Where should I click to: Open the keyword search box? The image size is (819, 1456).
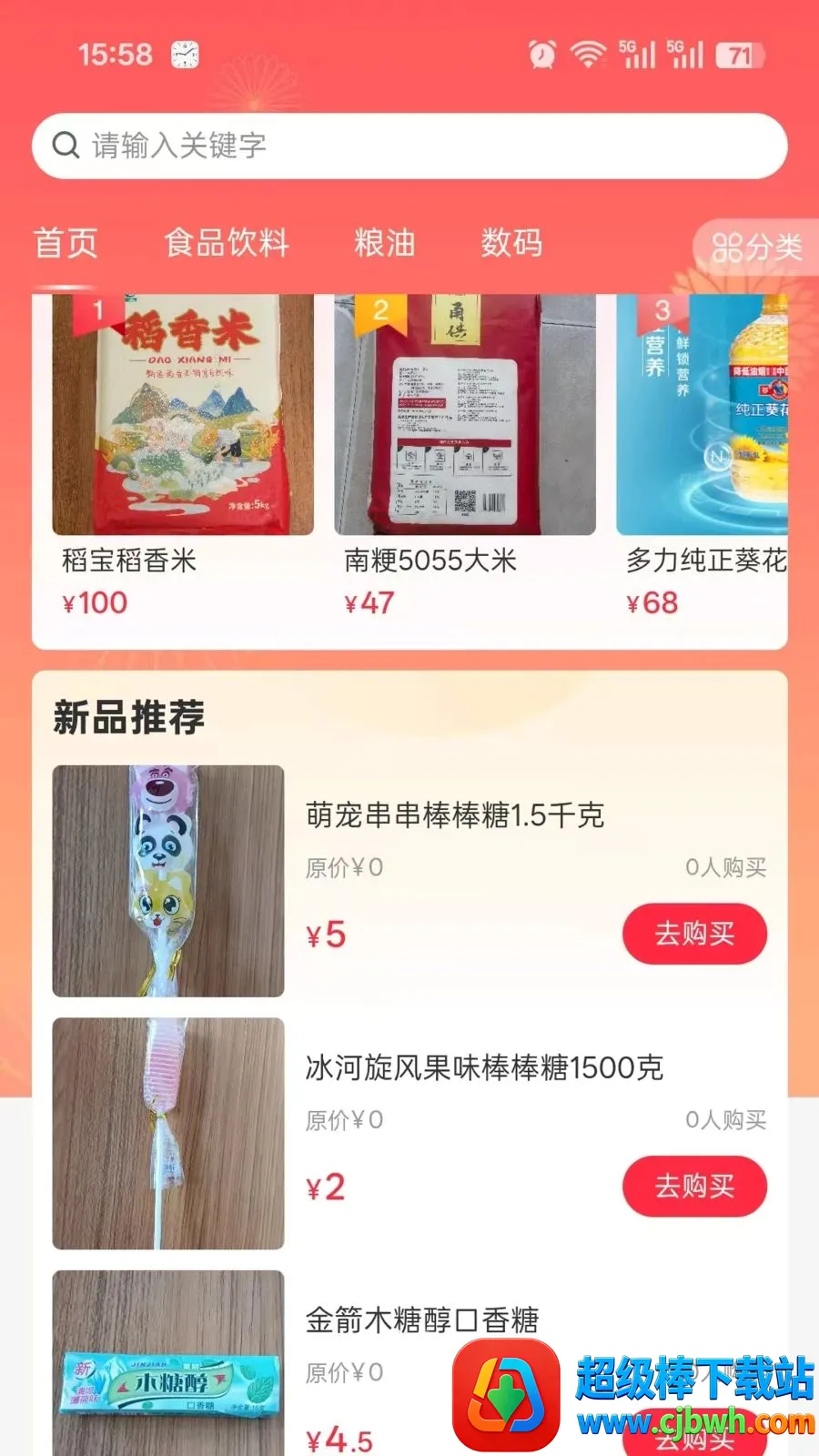click(x=409, y=146)
